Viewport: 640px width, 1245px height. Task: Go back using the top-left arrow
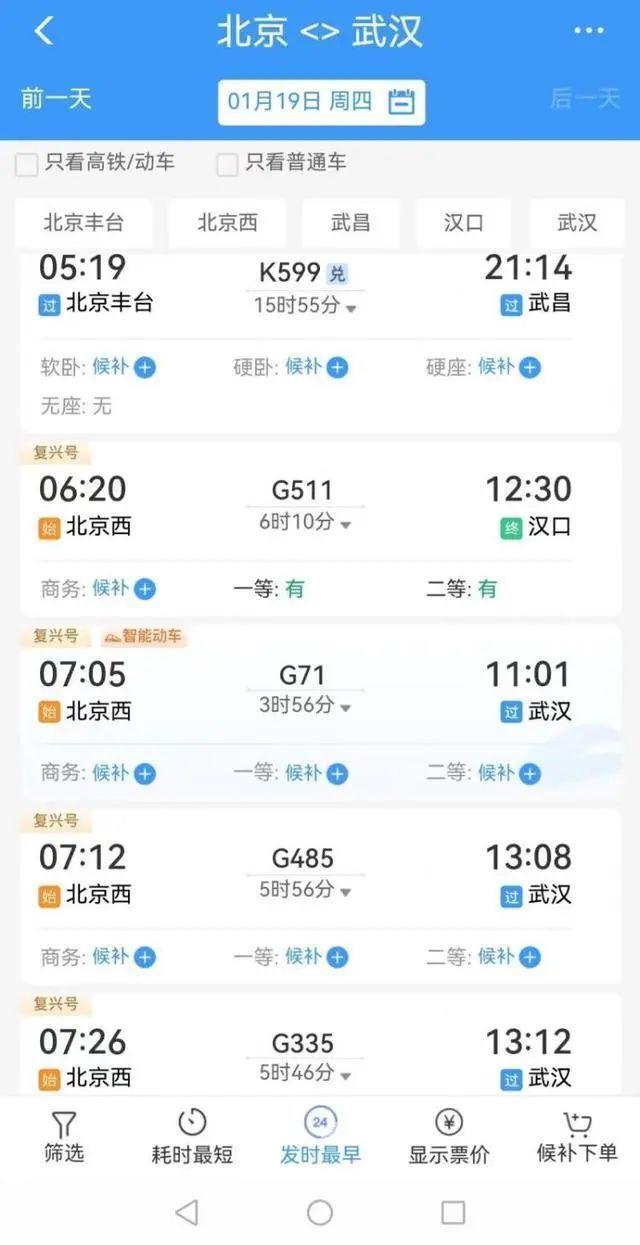[x=43, y=31]
